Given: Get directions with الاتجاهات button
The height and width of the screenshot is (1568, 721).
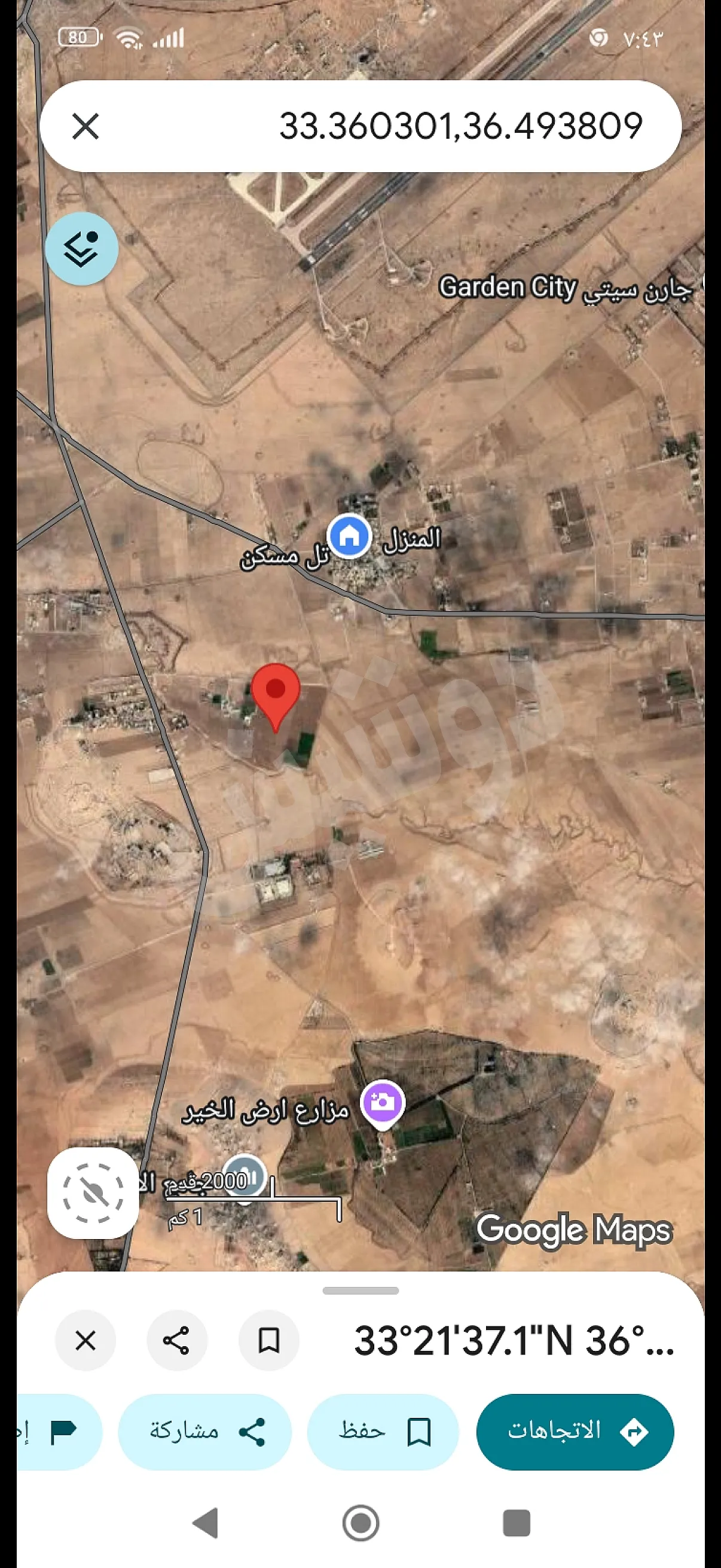Looking at the screenshot, I should tap(575, 1431).
